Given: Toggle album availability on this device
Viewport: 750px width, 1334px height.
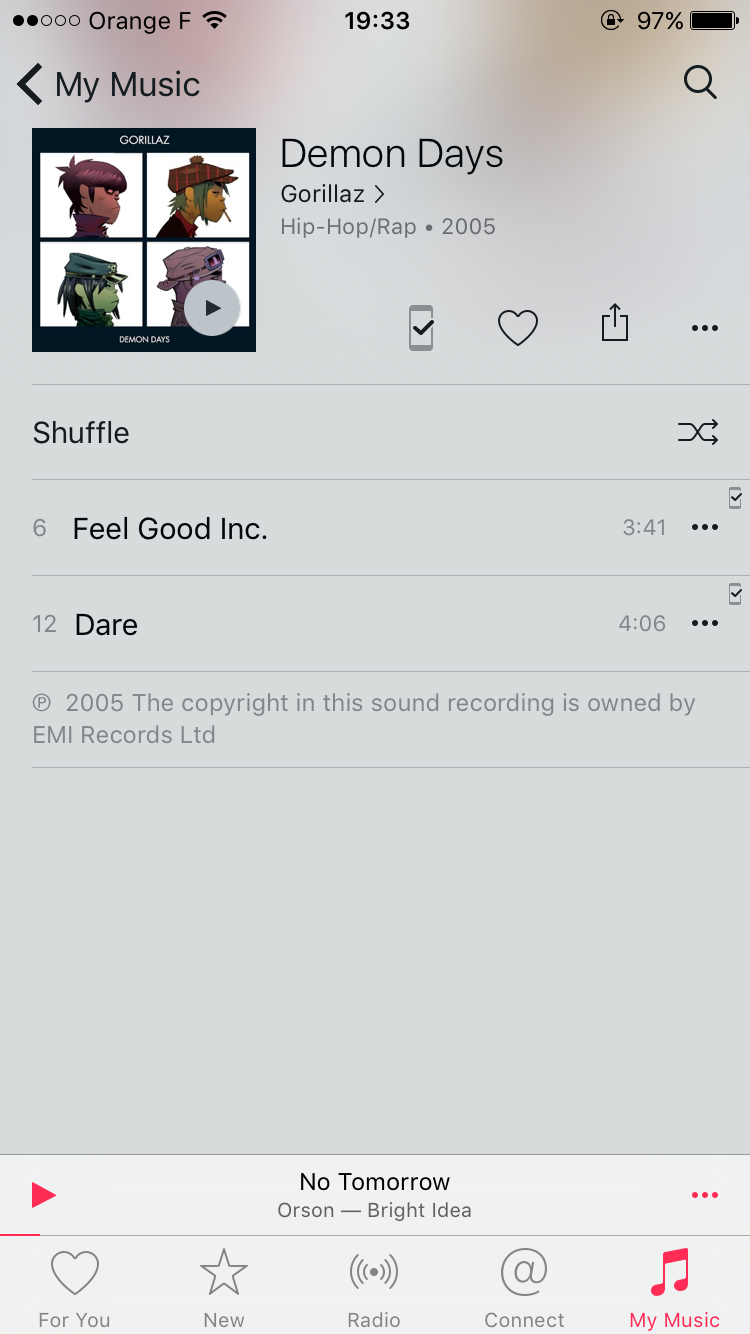Looking at the screenshot, I should (422, 328).
